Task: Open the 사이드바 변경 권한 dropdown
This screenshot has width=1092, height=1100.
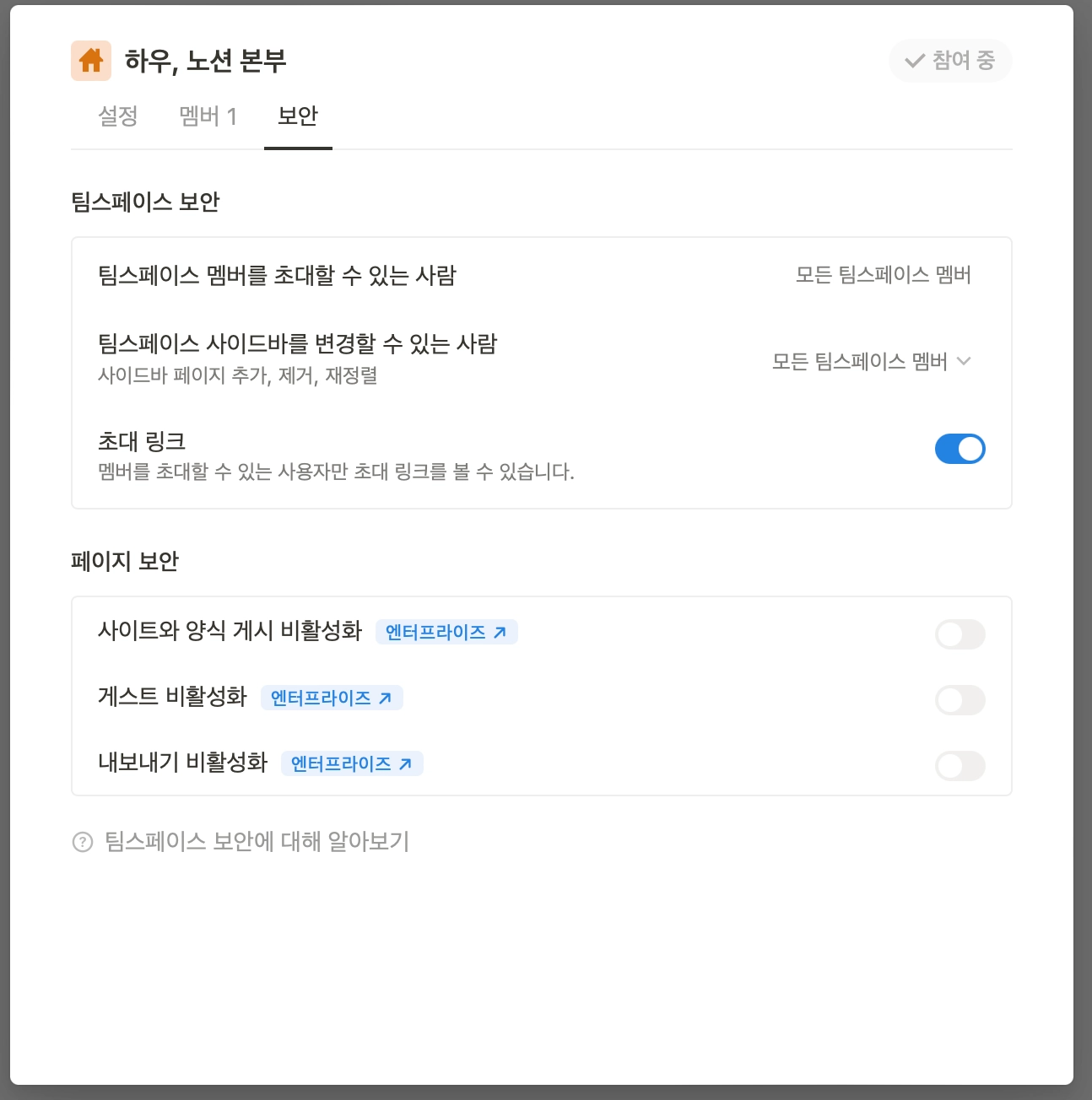Action: [x=872, y=361]
